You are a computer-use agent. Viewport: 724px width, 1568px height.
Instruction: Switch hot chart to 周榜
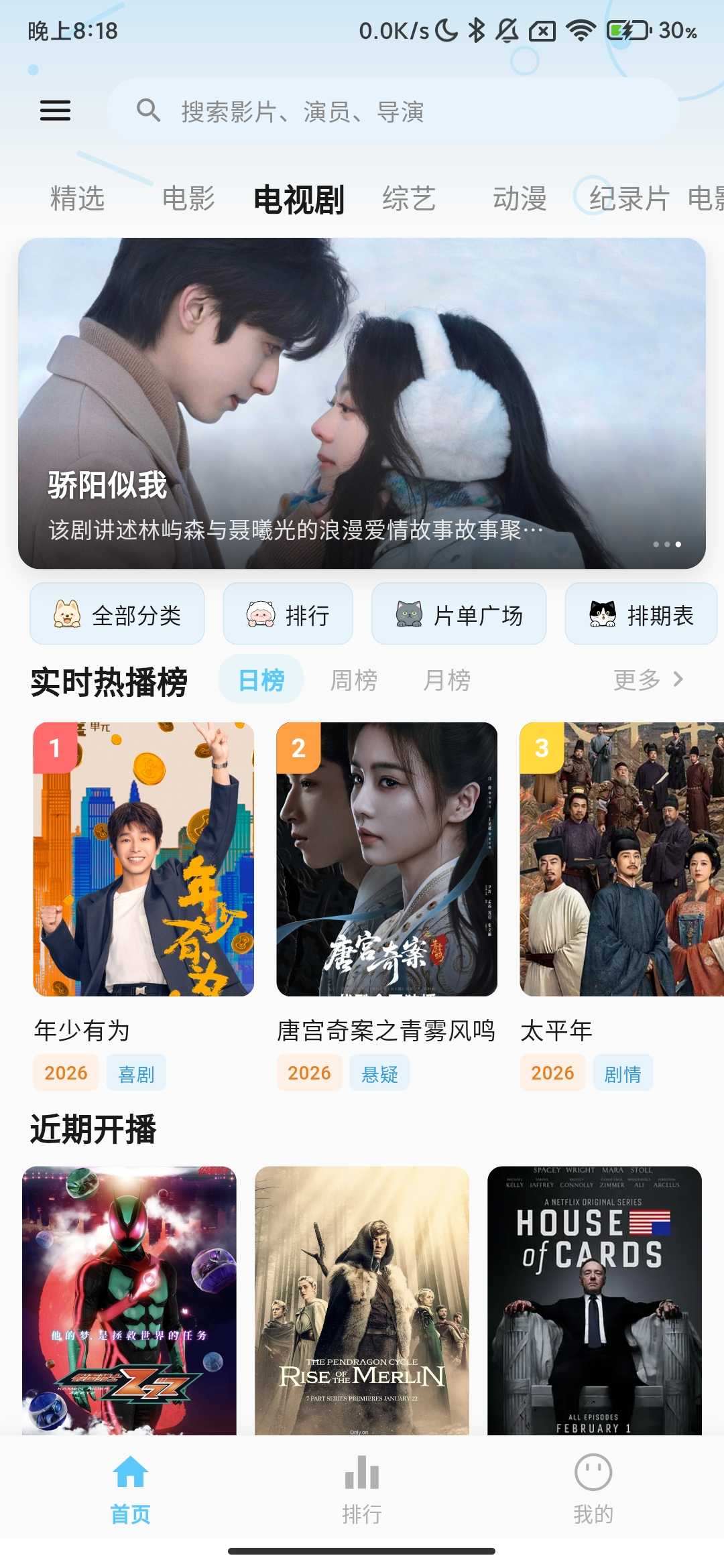click(354, 680)
